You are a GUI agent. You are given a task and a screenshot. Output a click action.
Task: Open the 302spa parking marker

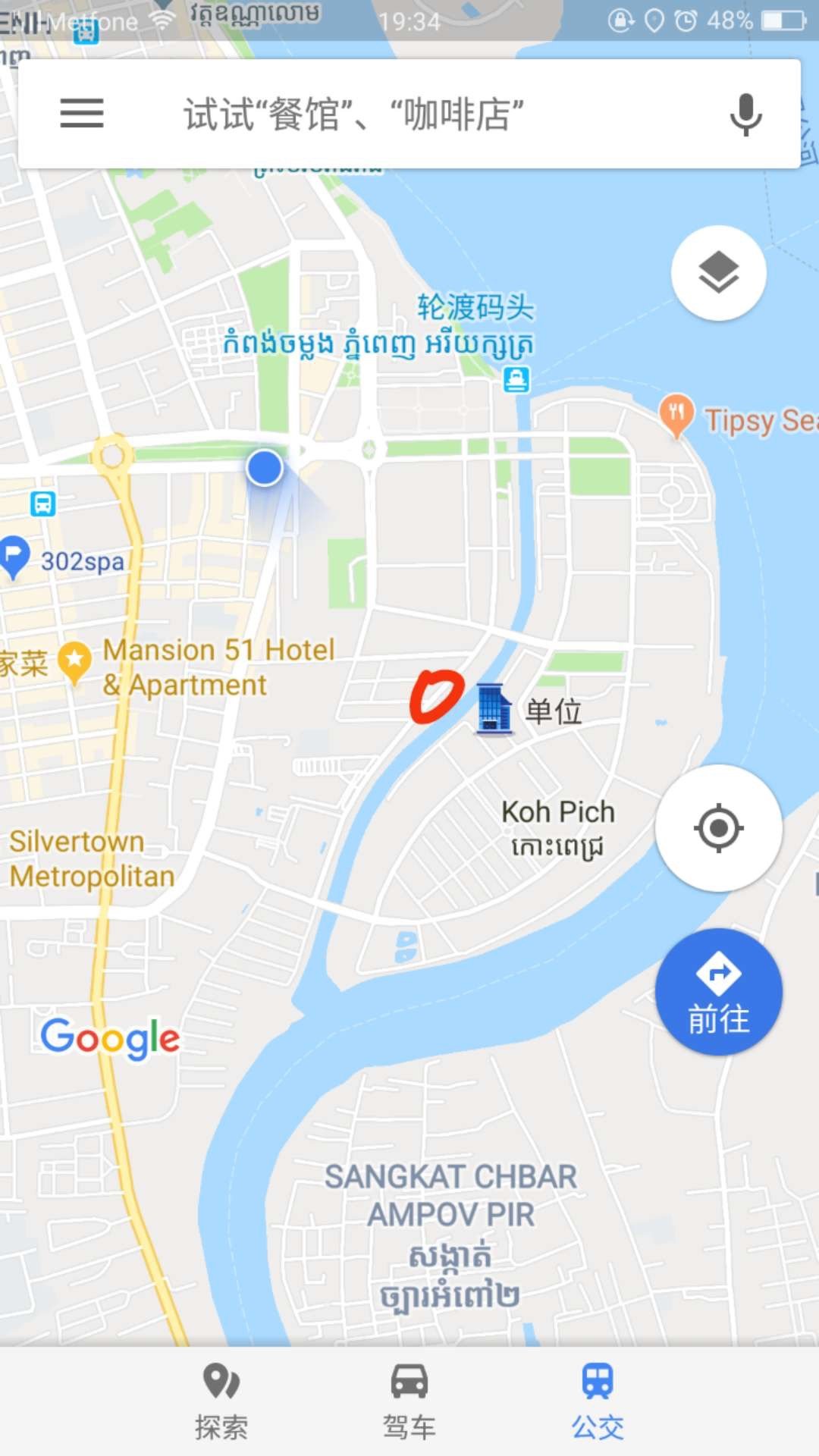(14, 556)
